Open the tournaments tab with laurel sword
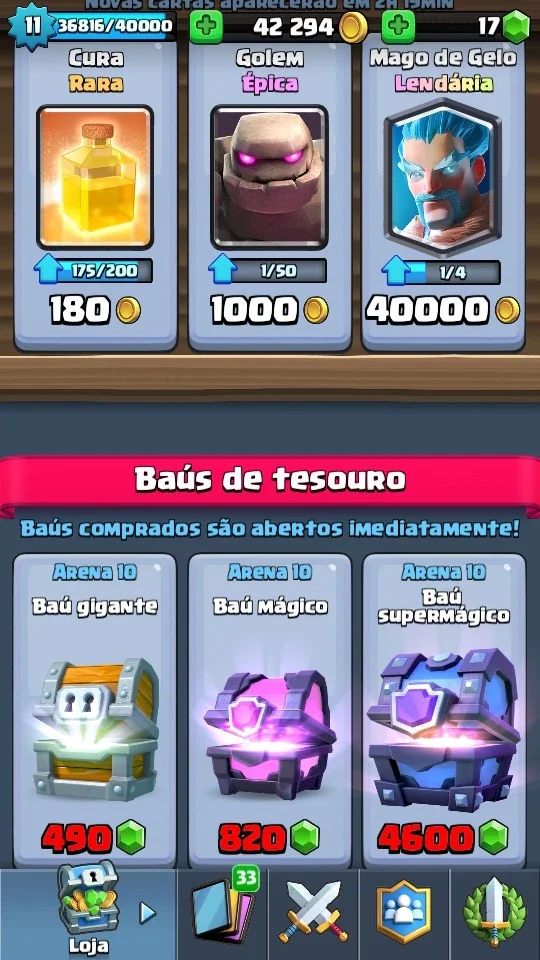 click(495, 914)
